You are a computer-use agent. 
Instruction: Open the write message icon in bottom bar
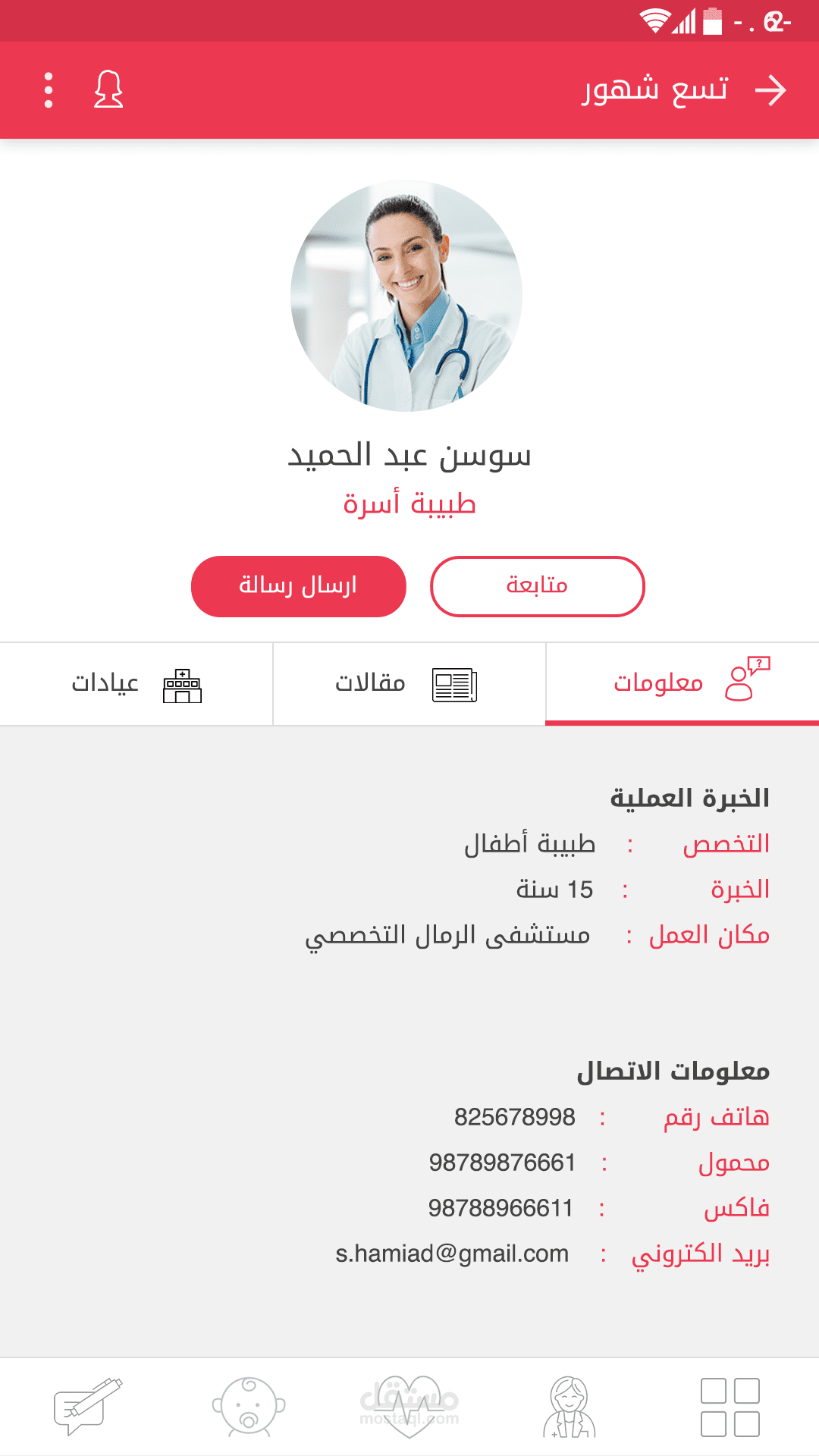[88, 1407]
